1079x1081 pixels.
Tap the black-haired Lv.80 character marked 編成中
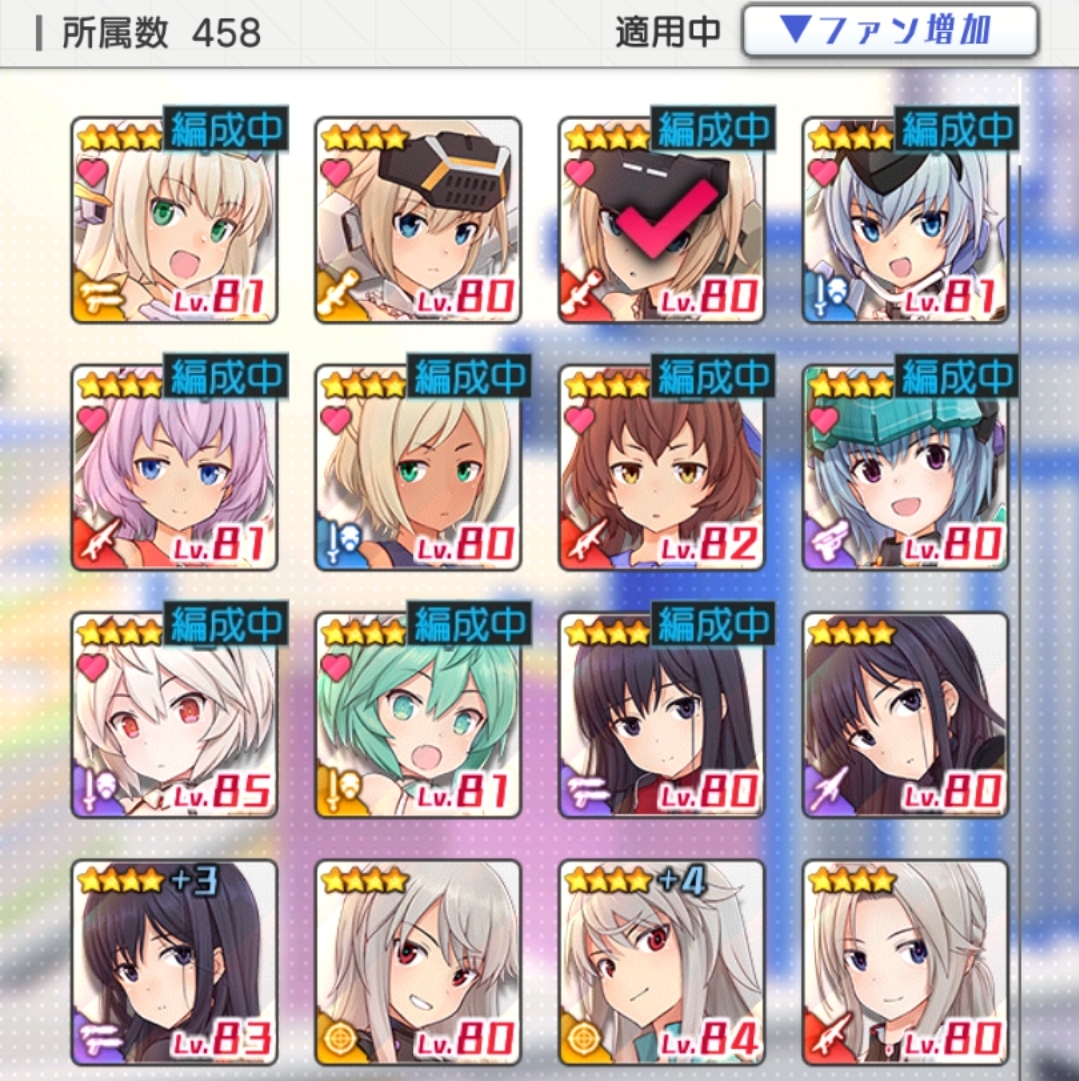pos(662,715)
